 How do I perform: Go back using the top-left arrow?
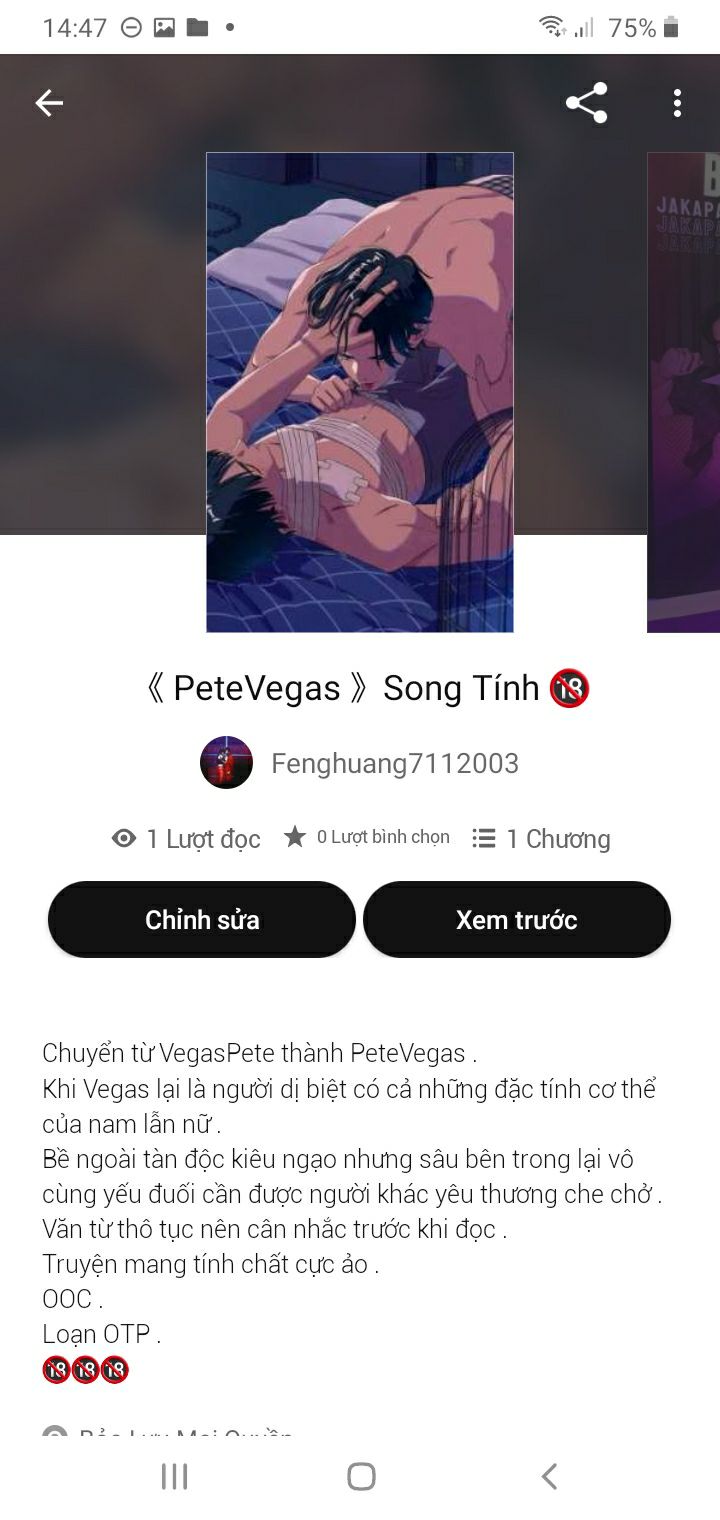(49, 103)
